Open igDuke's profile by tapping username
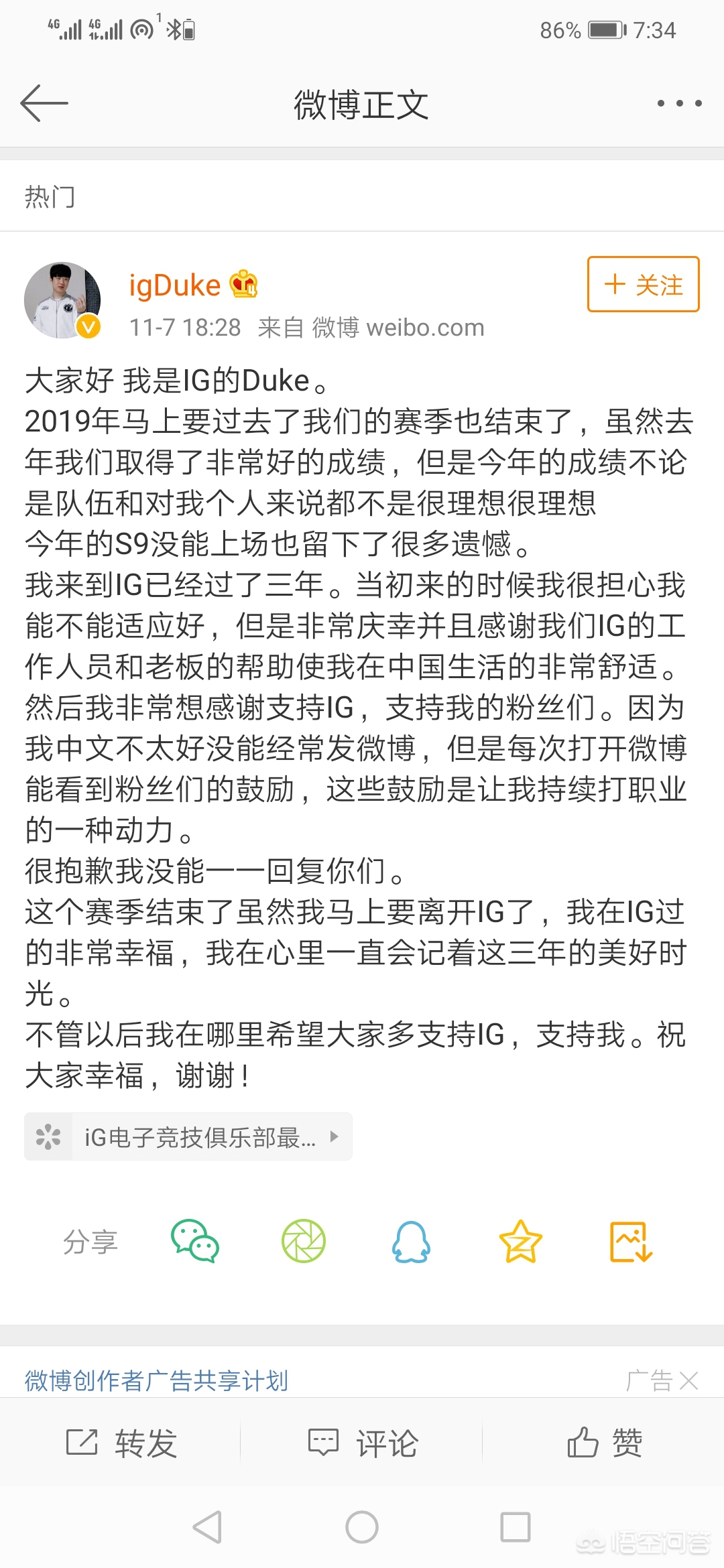The width and height of the screenshot is (724, 1568). pyautogui.click(x=174, y=286)
